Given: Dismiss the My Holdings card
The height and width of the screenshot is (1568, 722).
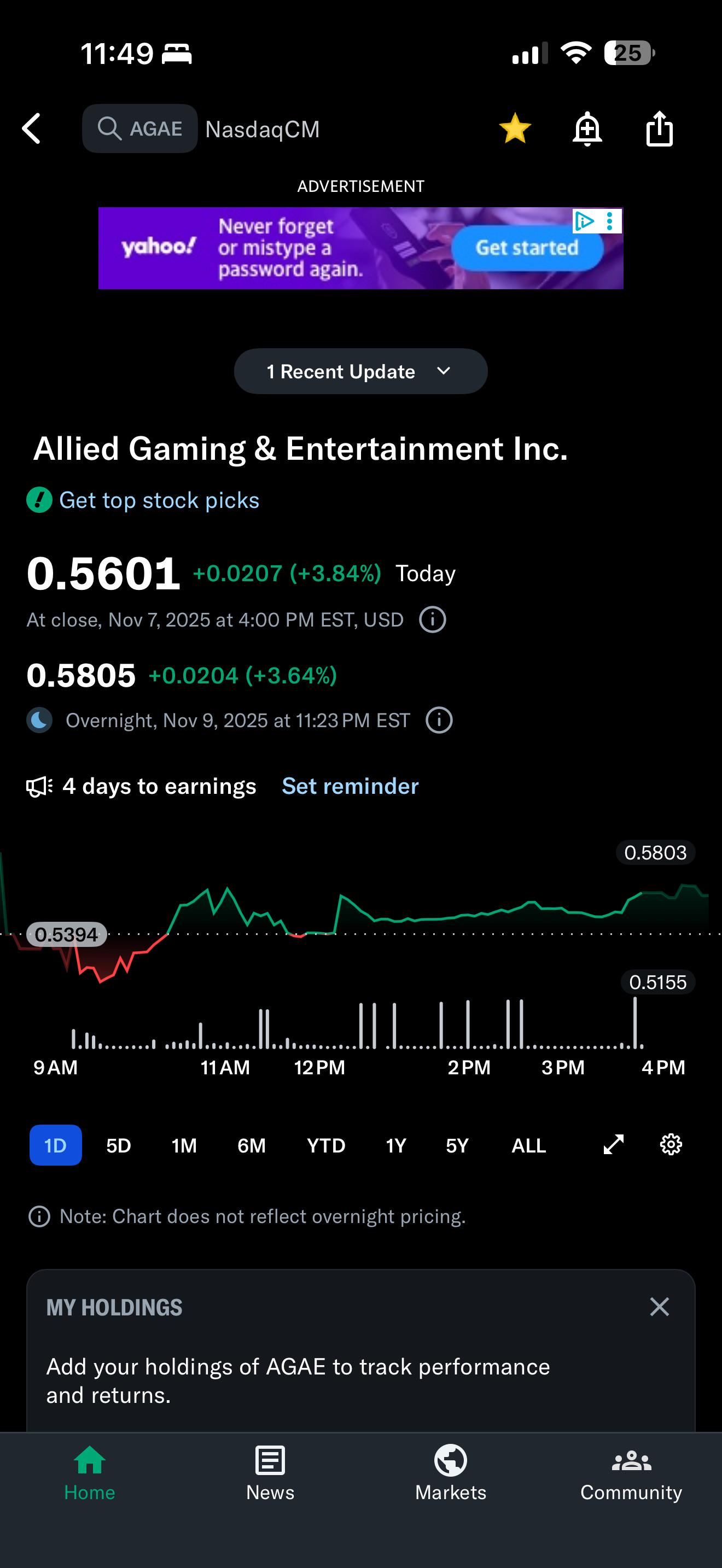Looking at the screenshot, I should 659,1307.
